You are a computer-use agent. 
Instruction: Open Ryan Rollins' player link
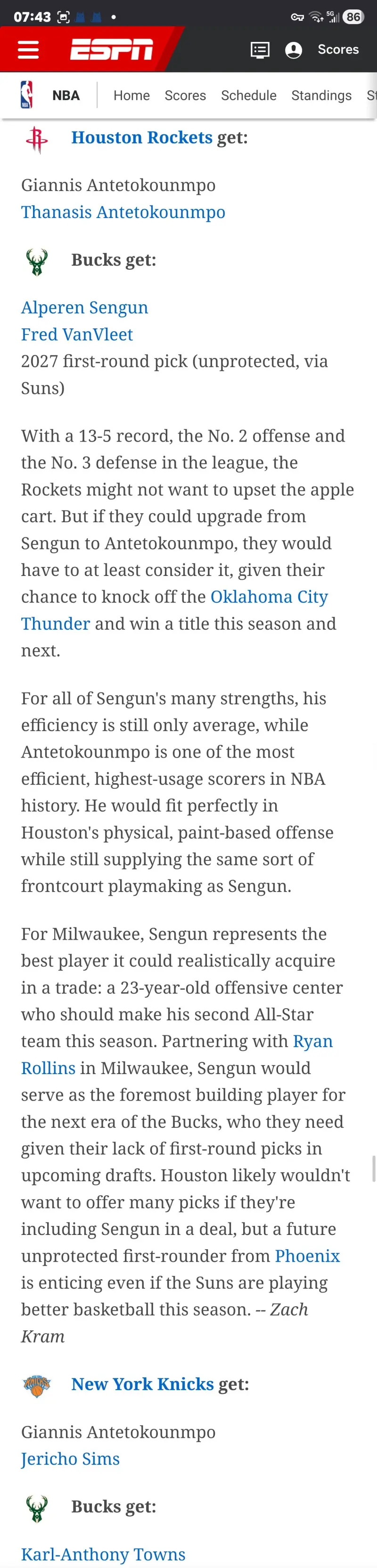coord(312,1041)
